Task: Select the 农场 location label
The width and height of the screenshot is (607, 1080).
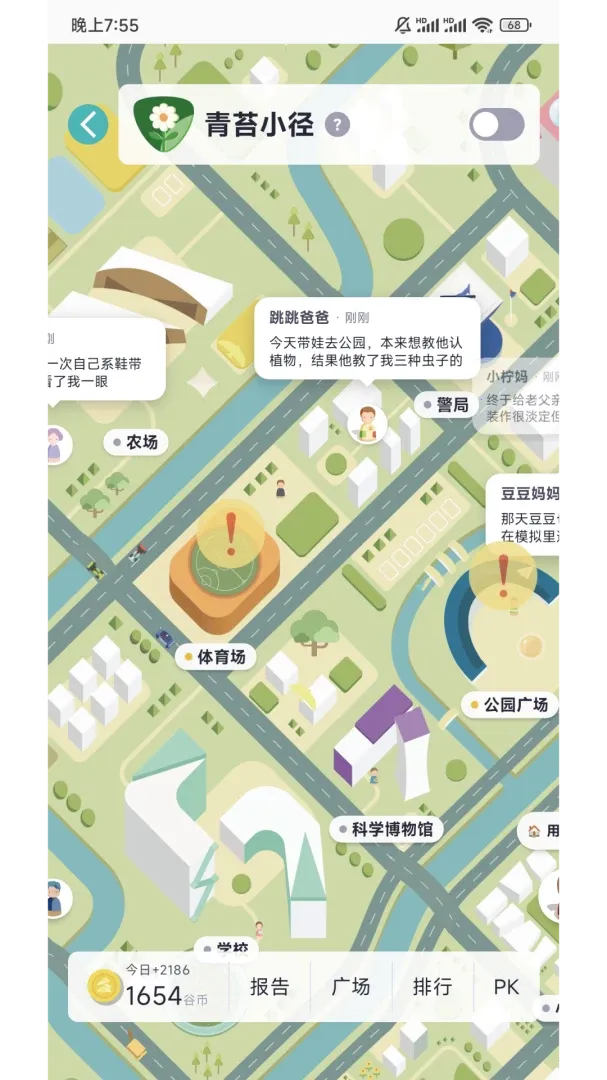Action: pos(136,442)
